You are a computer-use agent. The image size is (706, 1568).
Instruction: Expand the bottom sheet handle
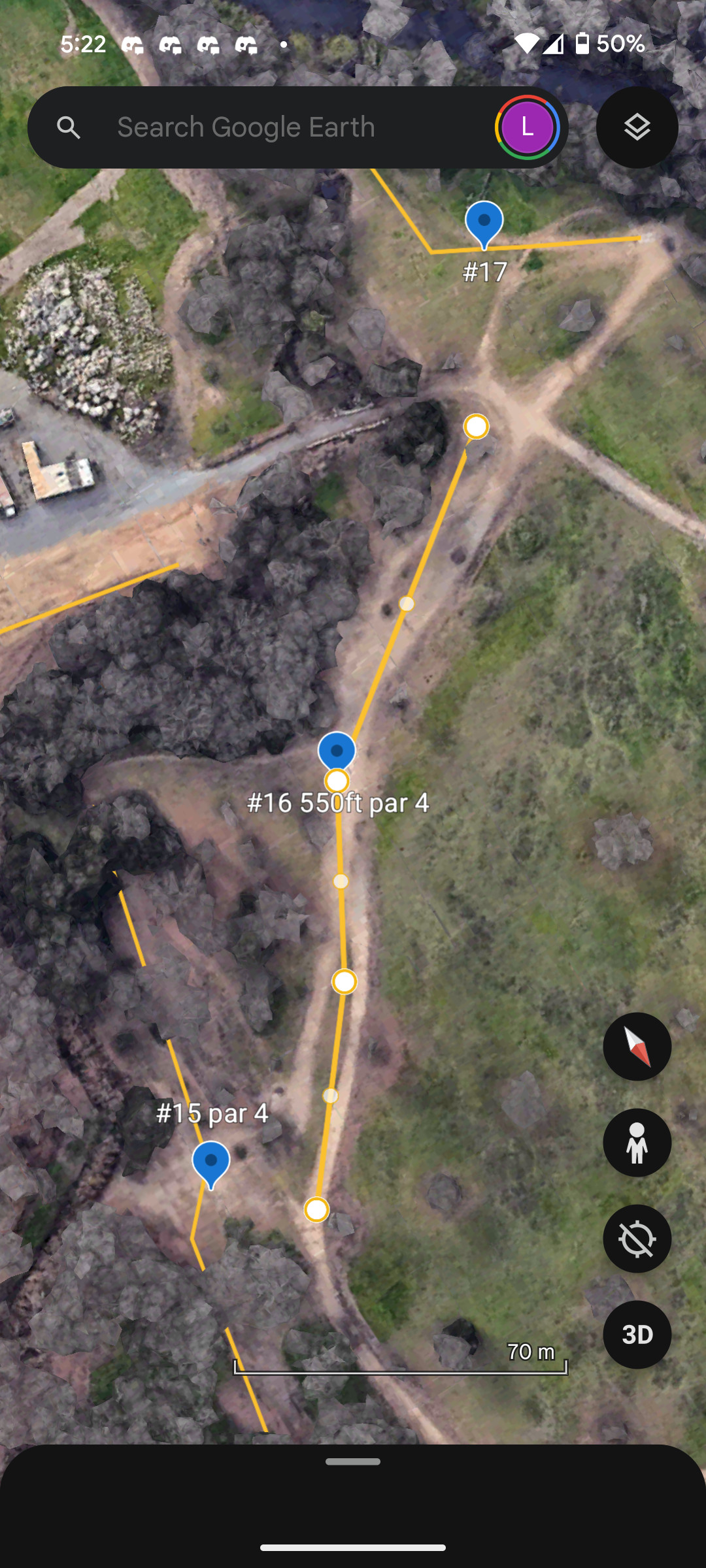click(353, 1462)
